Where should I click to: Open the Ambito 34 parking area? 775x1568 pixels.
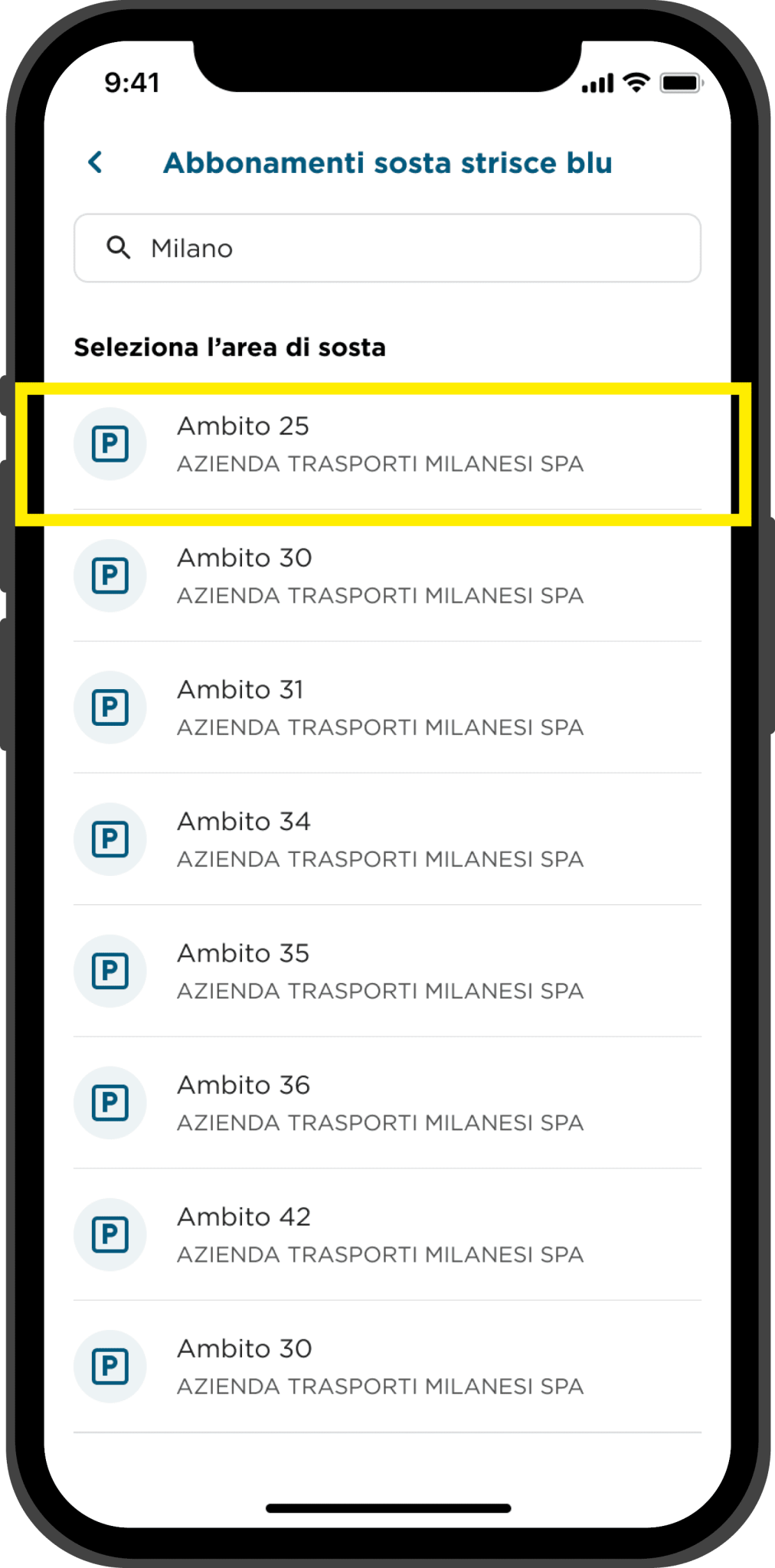coord(387,839)
